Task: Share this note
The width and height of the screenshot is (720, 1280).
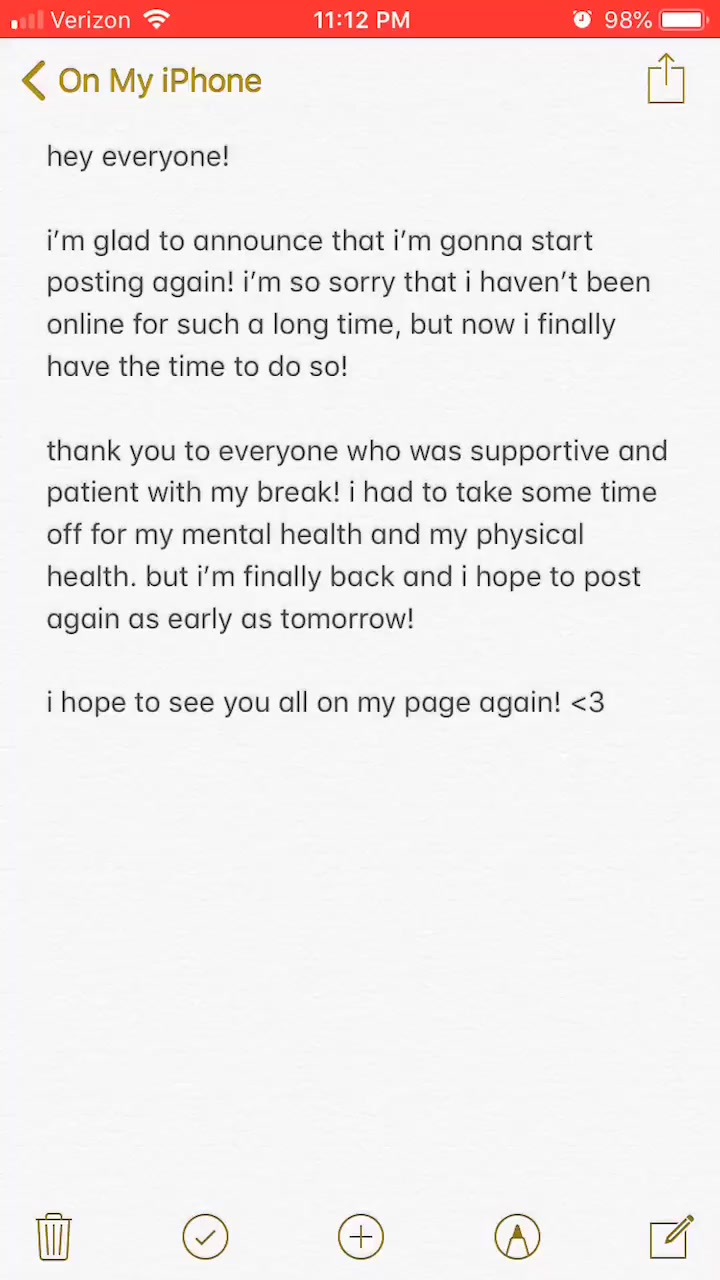Action: [666, 78]
